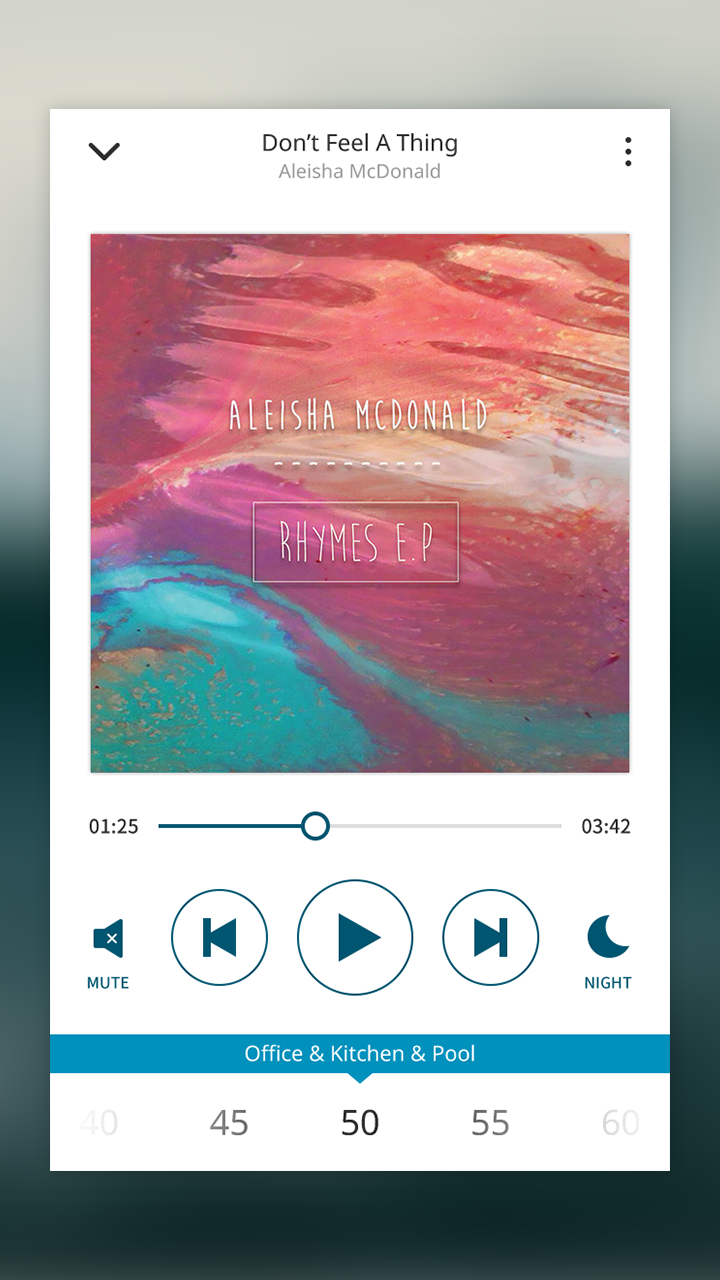Tap the song progress slider
The image size is (720, 1280).
click(x=360, y=826)
